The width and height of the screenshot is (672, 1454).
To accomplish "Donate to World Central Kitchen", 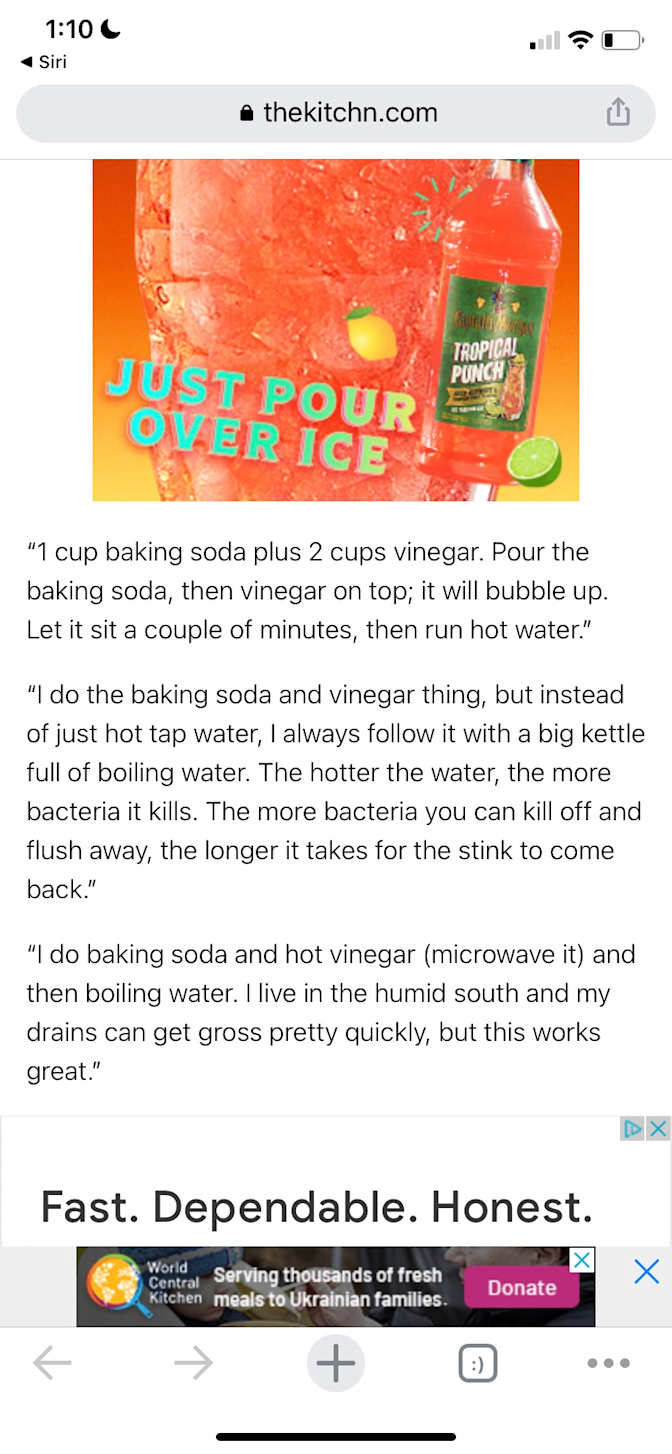I will click(x=521, y=1288).
